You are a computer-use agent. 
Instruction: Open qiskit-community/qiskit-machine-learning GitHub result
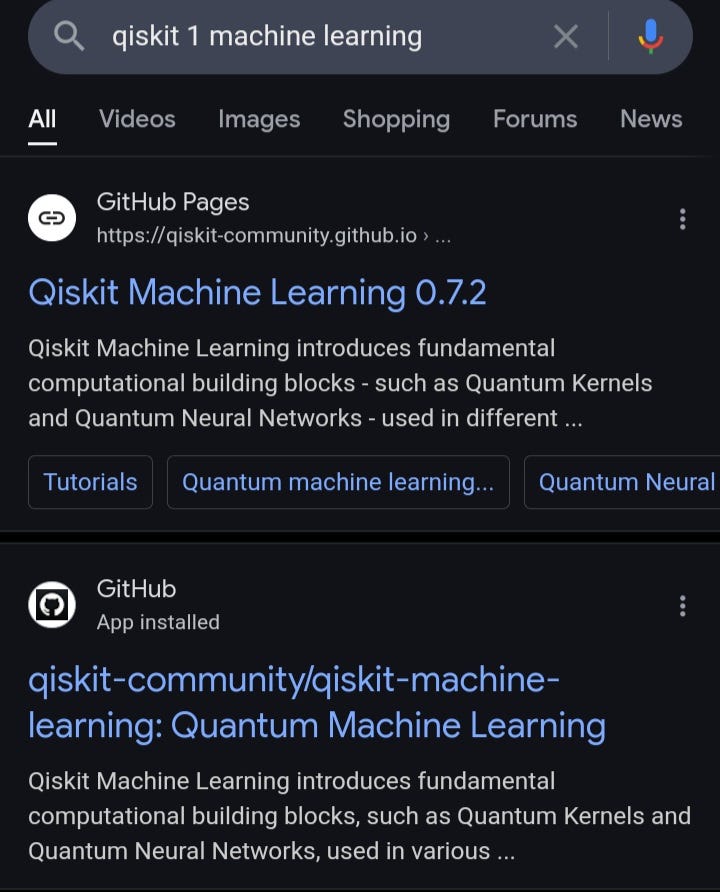pyautogui.click(x=316, y=703)
